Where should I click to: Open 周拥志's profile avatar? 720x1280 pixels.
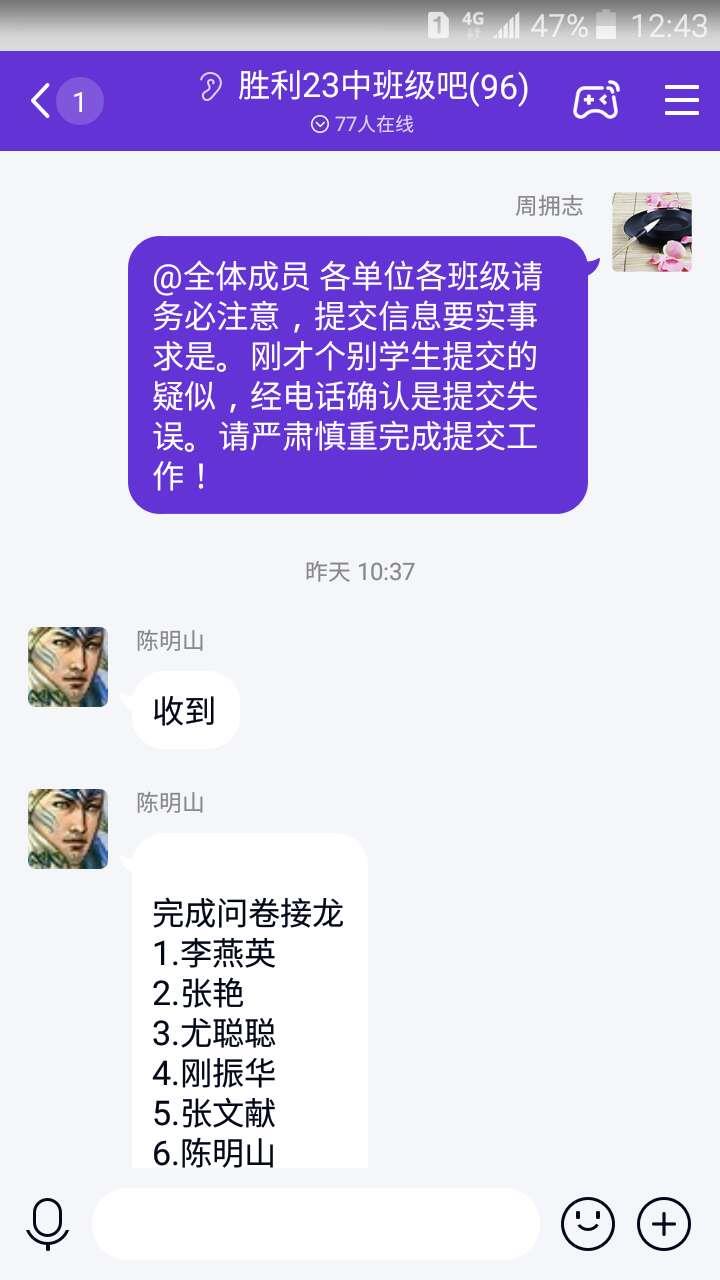tap(652, 232)
